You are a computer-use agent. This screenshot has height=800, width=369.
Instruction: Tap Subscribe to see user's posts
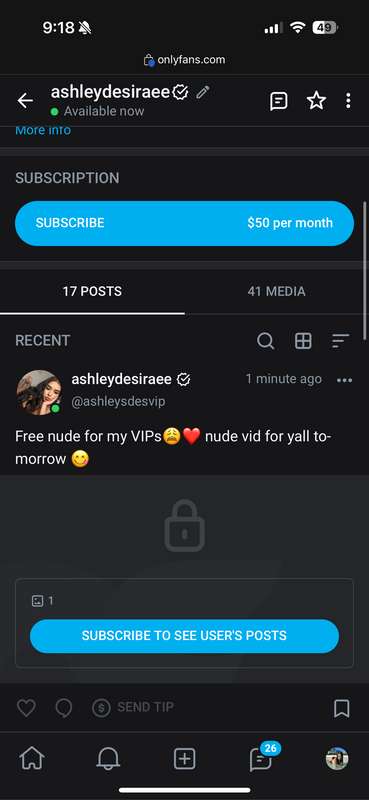[184, 636]
